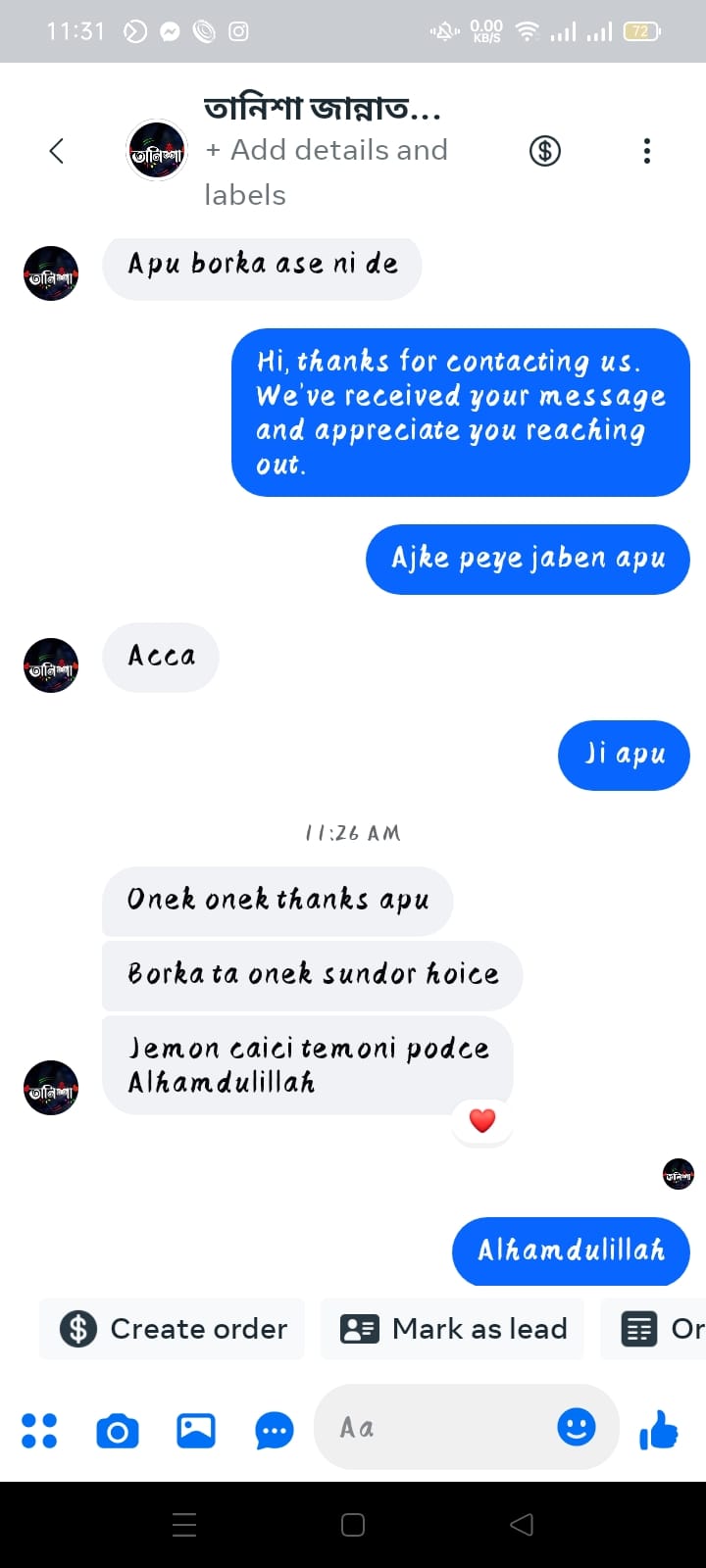
Task: Tap the heart reaction on the Alhamdulillah message
Action: point(482,1120)
